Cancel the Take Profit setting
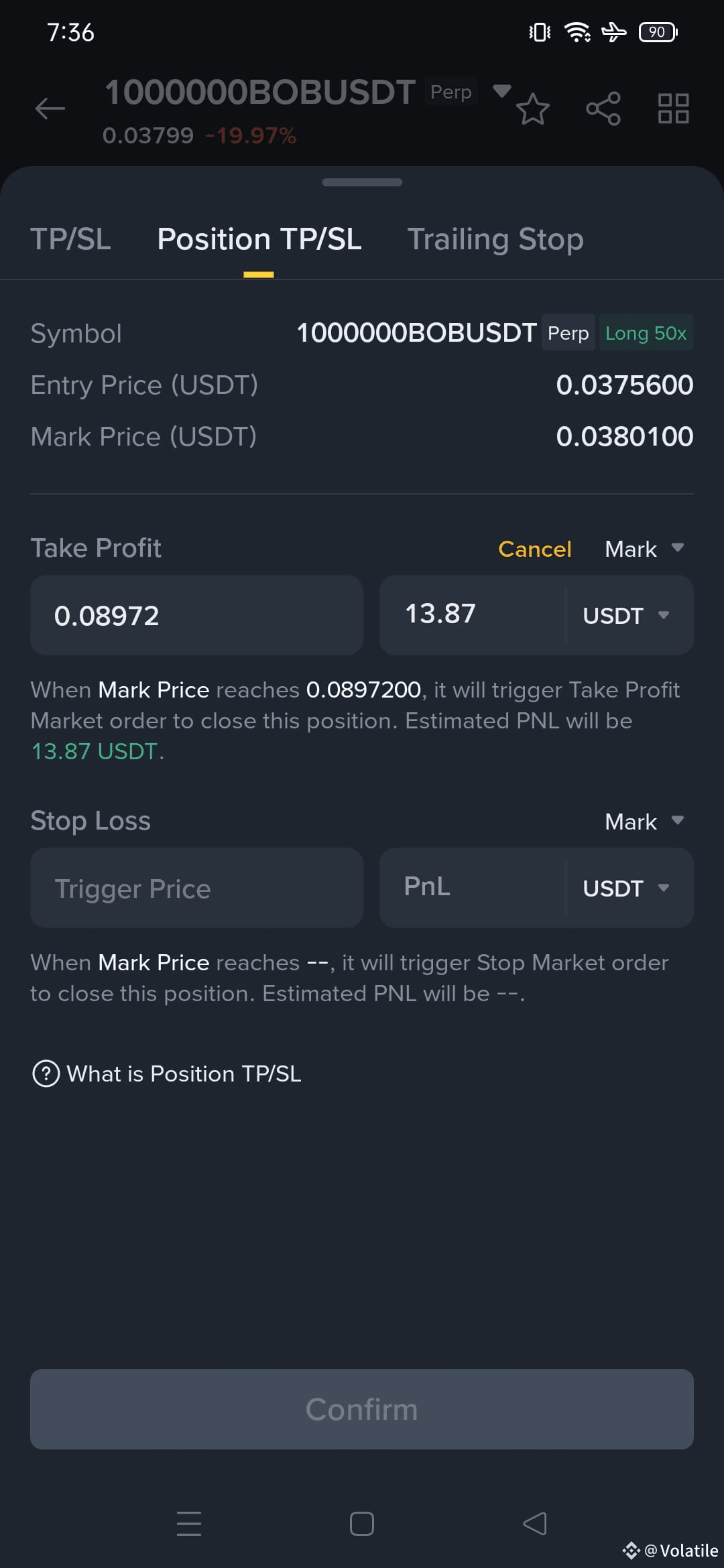This screenshot has width=724, height=1568. click(535, 549)
